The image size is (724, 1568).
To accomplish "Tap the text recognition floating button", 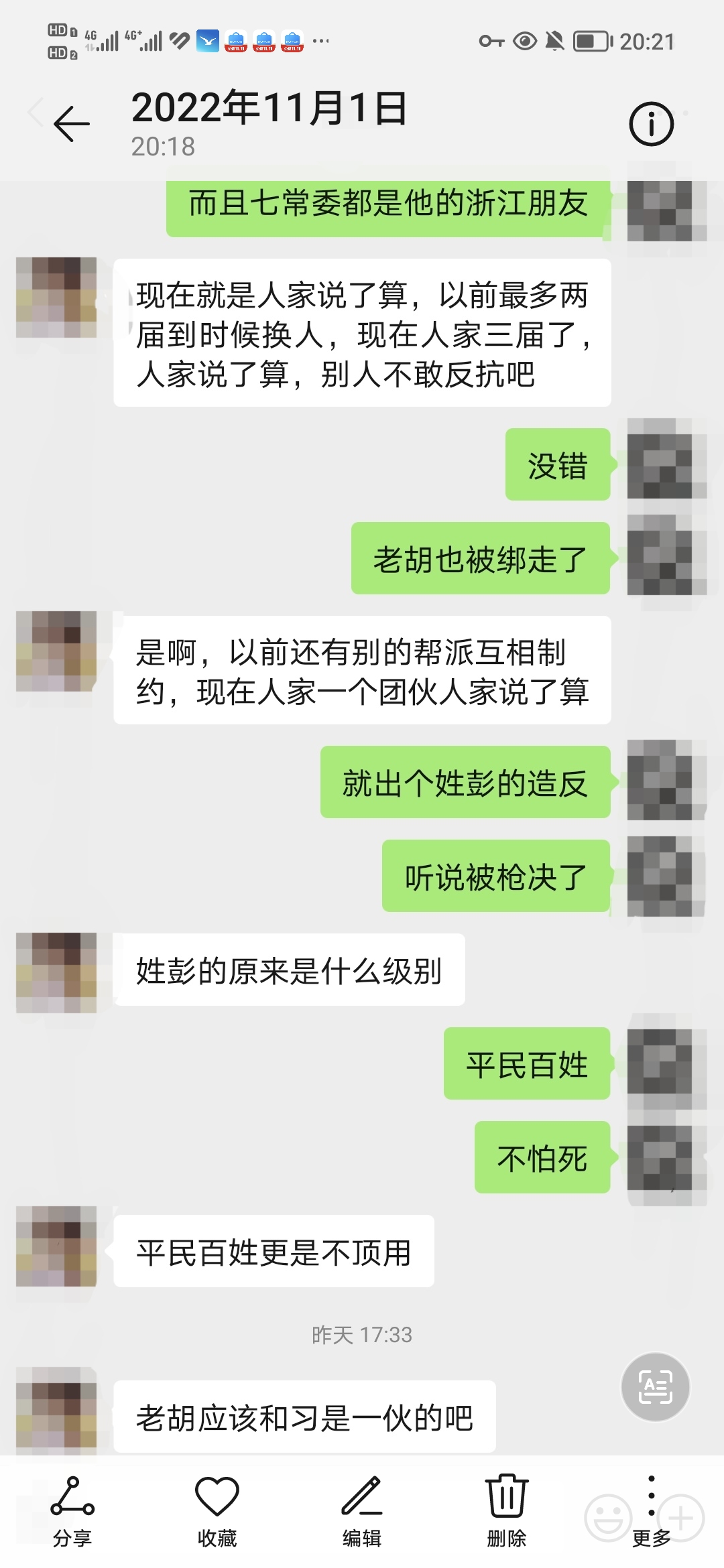I will pos(655,1387).
